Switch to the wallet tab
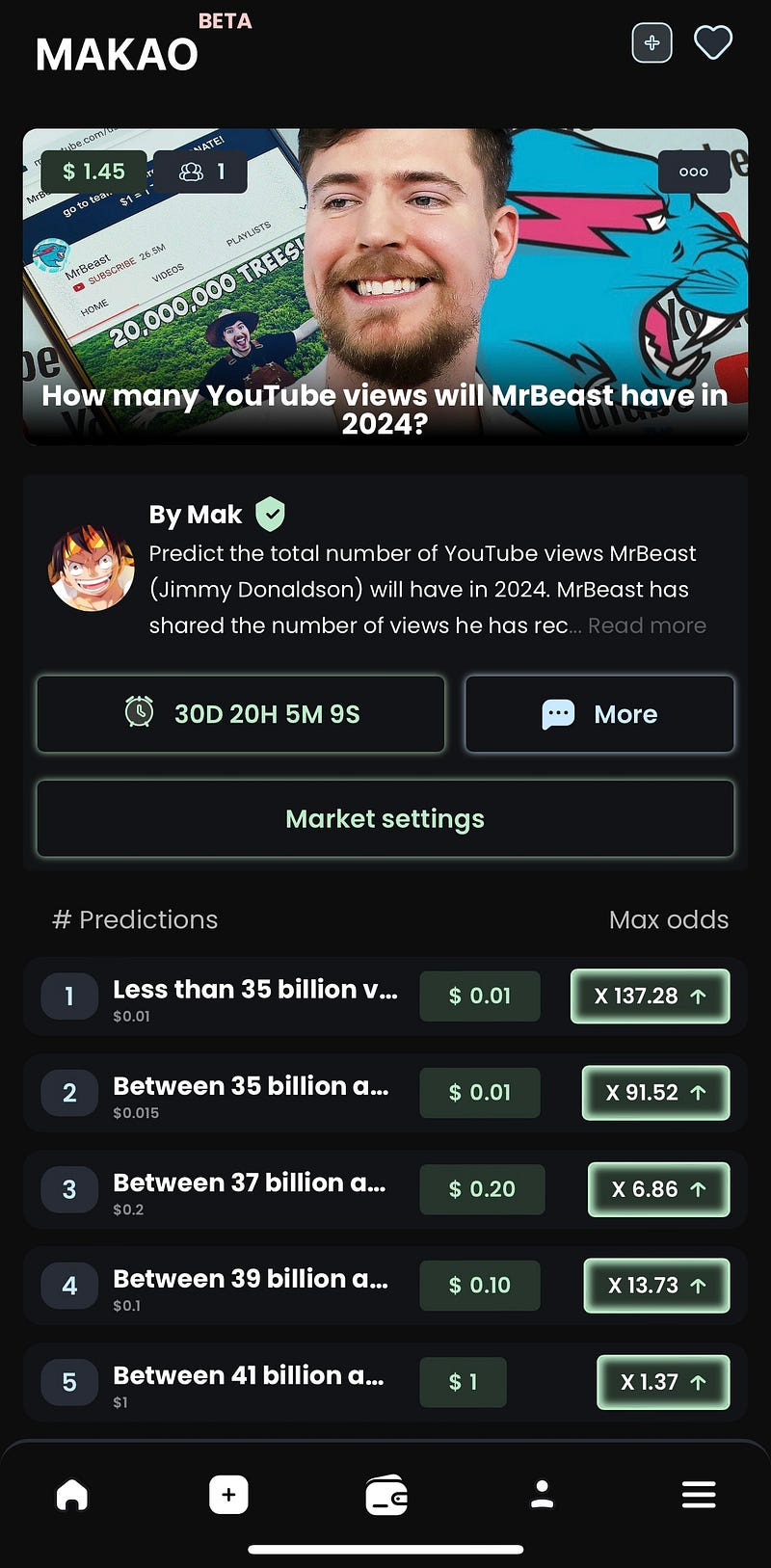Screen dimensions: 771x1568 [x=386, y=1497]
